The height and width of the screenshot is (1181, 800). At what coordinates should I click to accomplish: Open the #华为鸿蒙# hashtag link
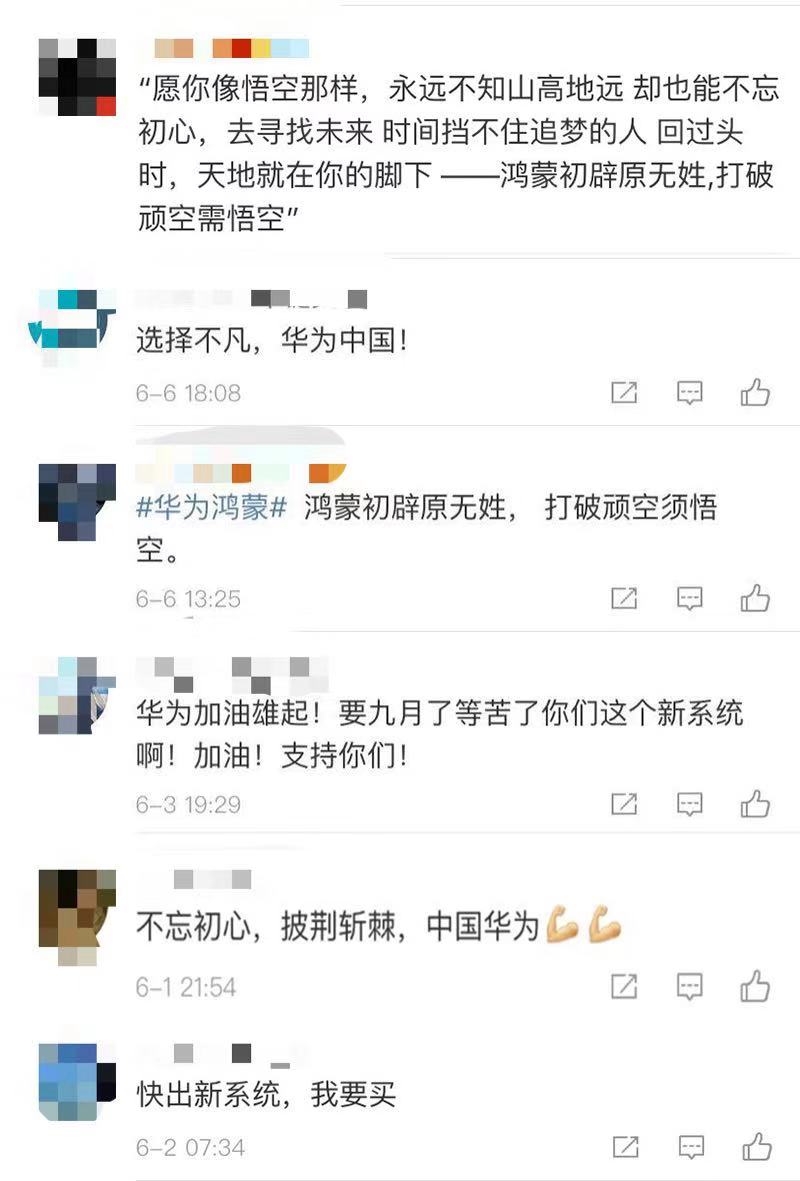click(212, 507)
